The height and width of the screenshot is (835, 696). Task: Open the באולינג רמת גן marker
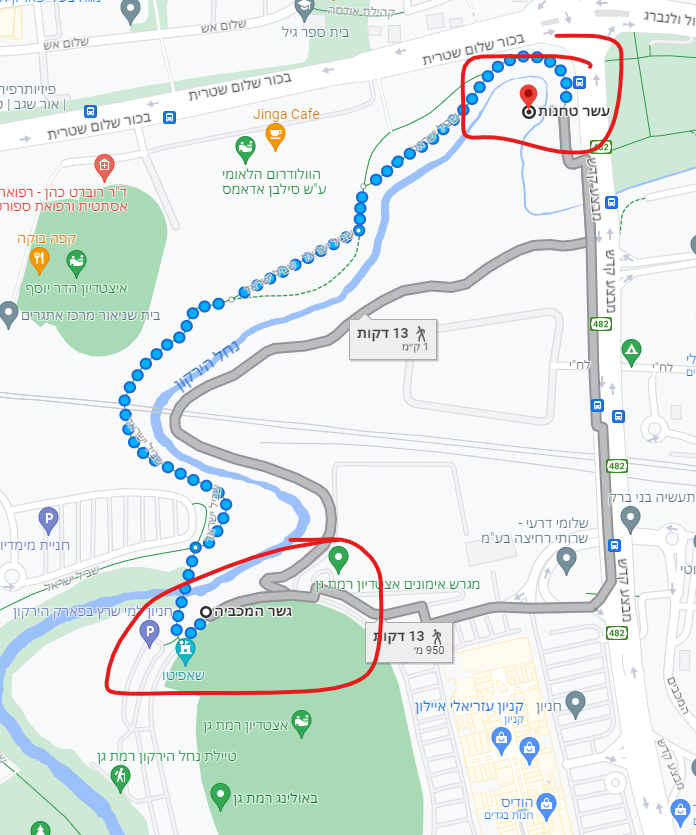pyautogui.click(x=221, y=797)
